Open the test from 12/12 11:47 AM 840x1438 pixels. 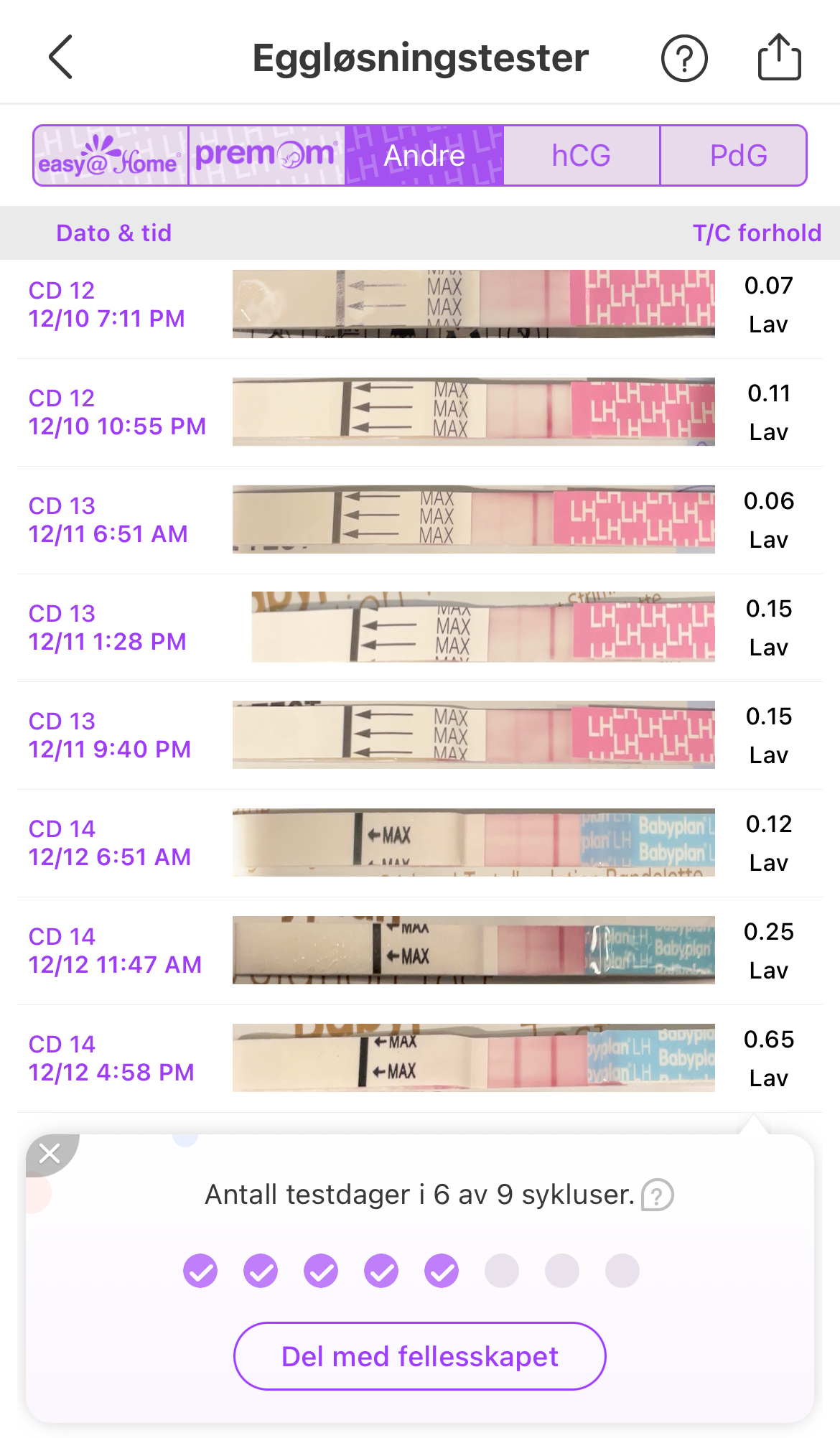pyautogui.click(x=419, y=951)
